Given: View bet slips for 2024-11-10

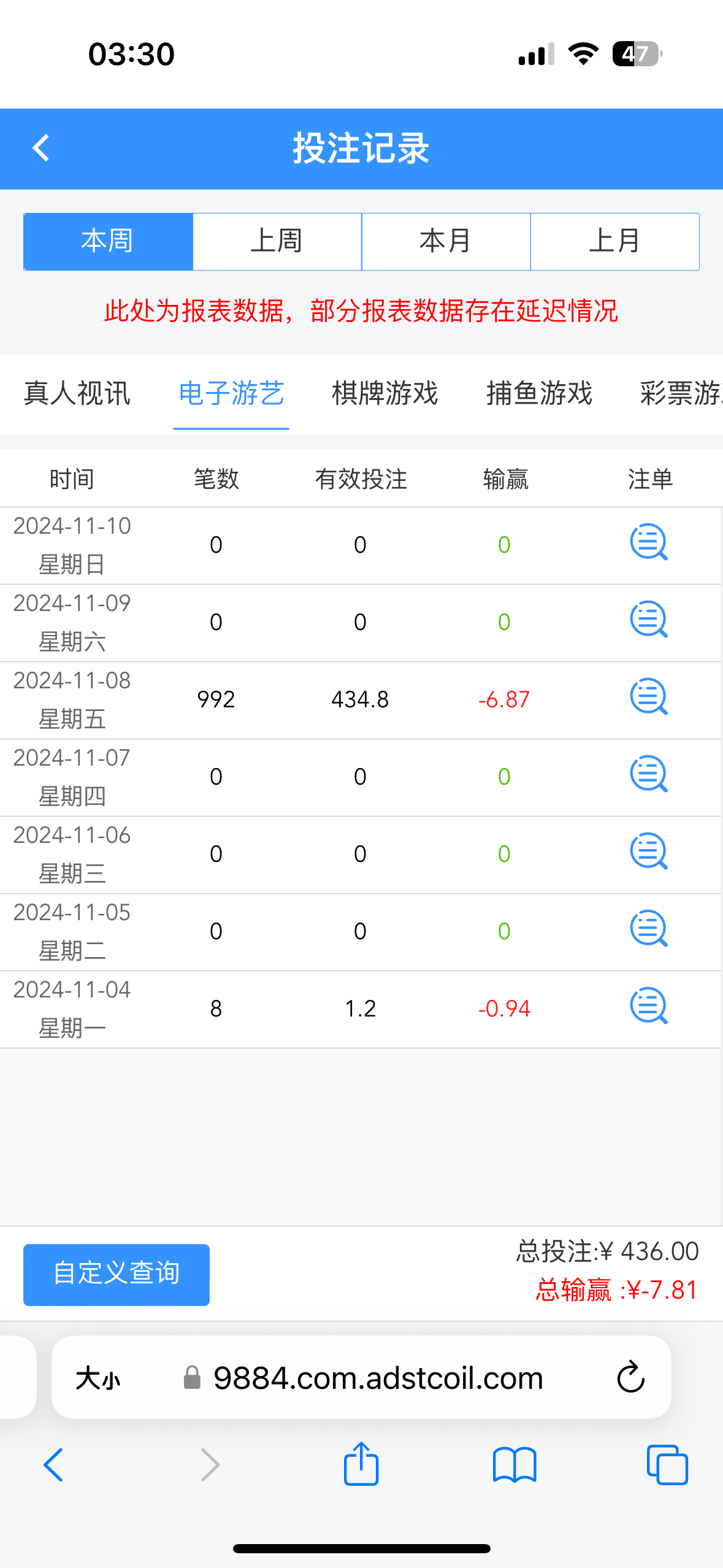Looking at the screenshot, I should tap(649, 543).
